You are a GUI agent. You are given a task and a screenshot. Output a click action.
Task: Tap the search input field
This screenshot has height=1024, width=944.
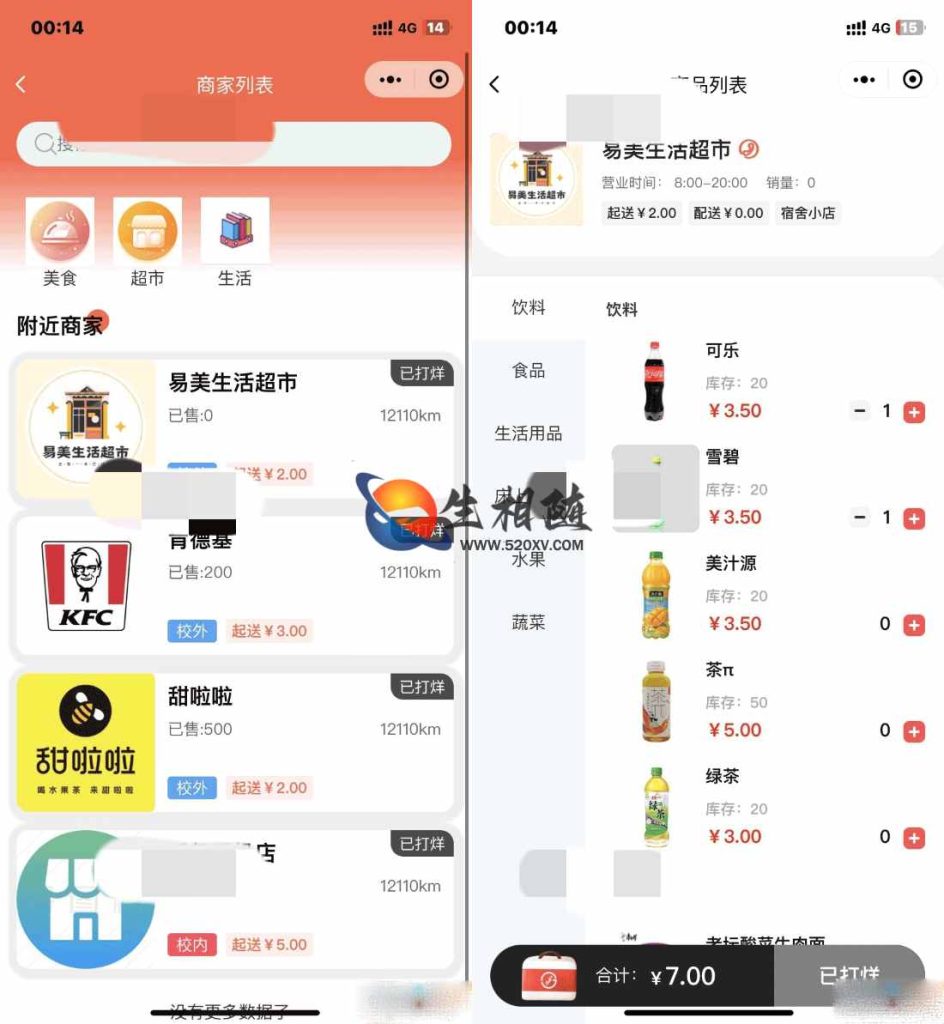(235, 145)
